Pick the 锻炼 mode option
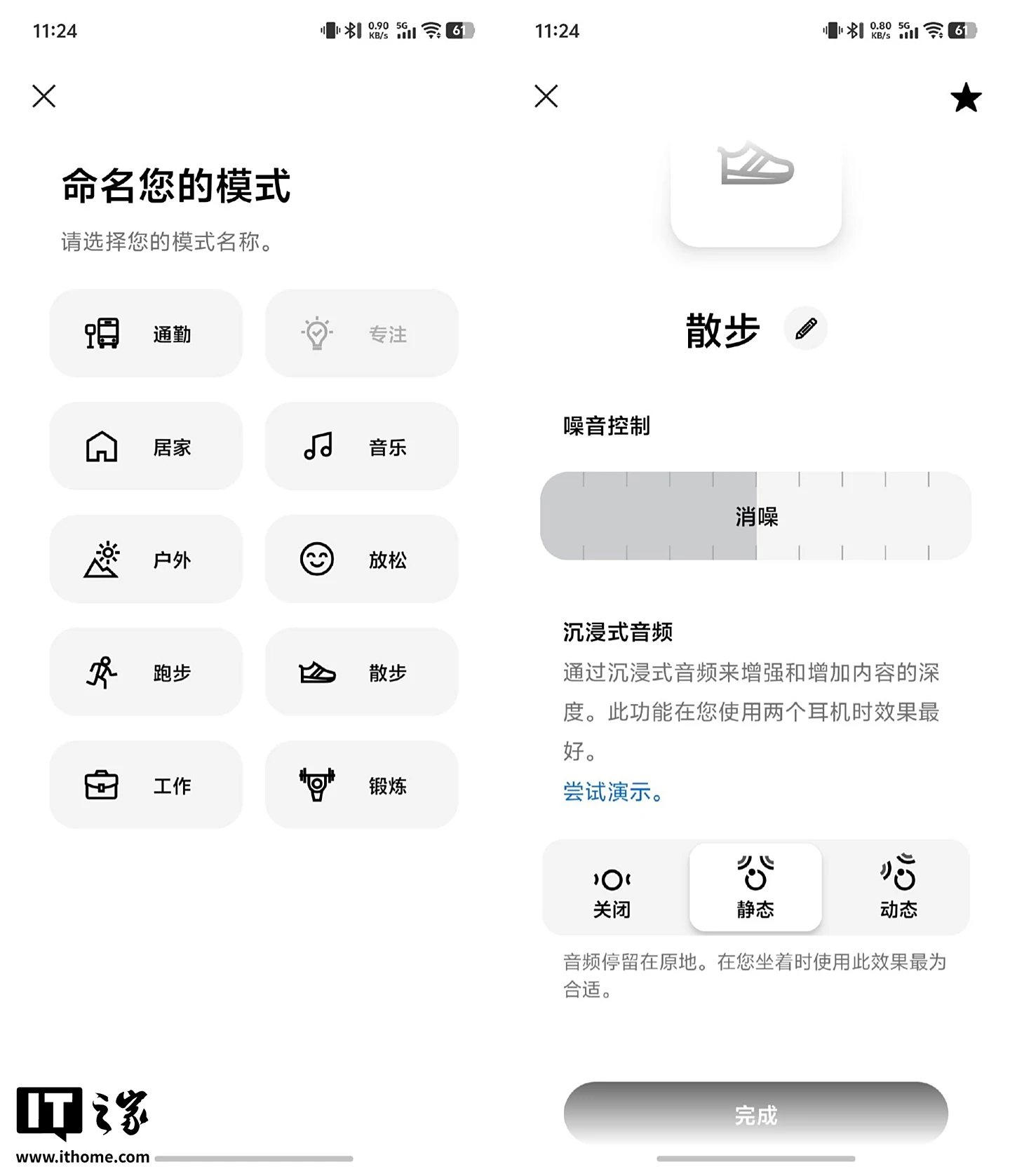Viewport: 1010px width, 1176px height. pos(361,785)
